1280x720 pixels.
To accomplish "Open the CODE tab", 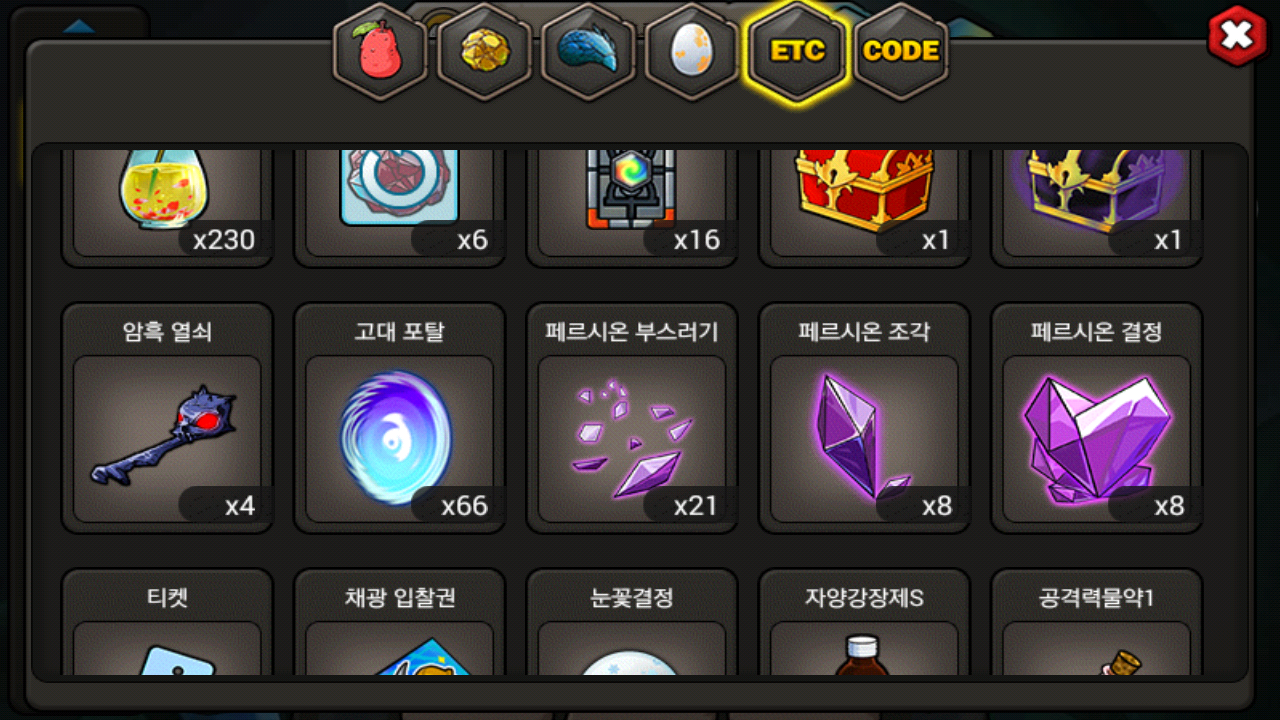I will [x=901, y=52].
